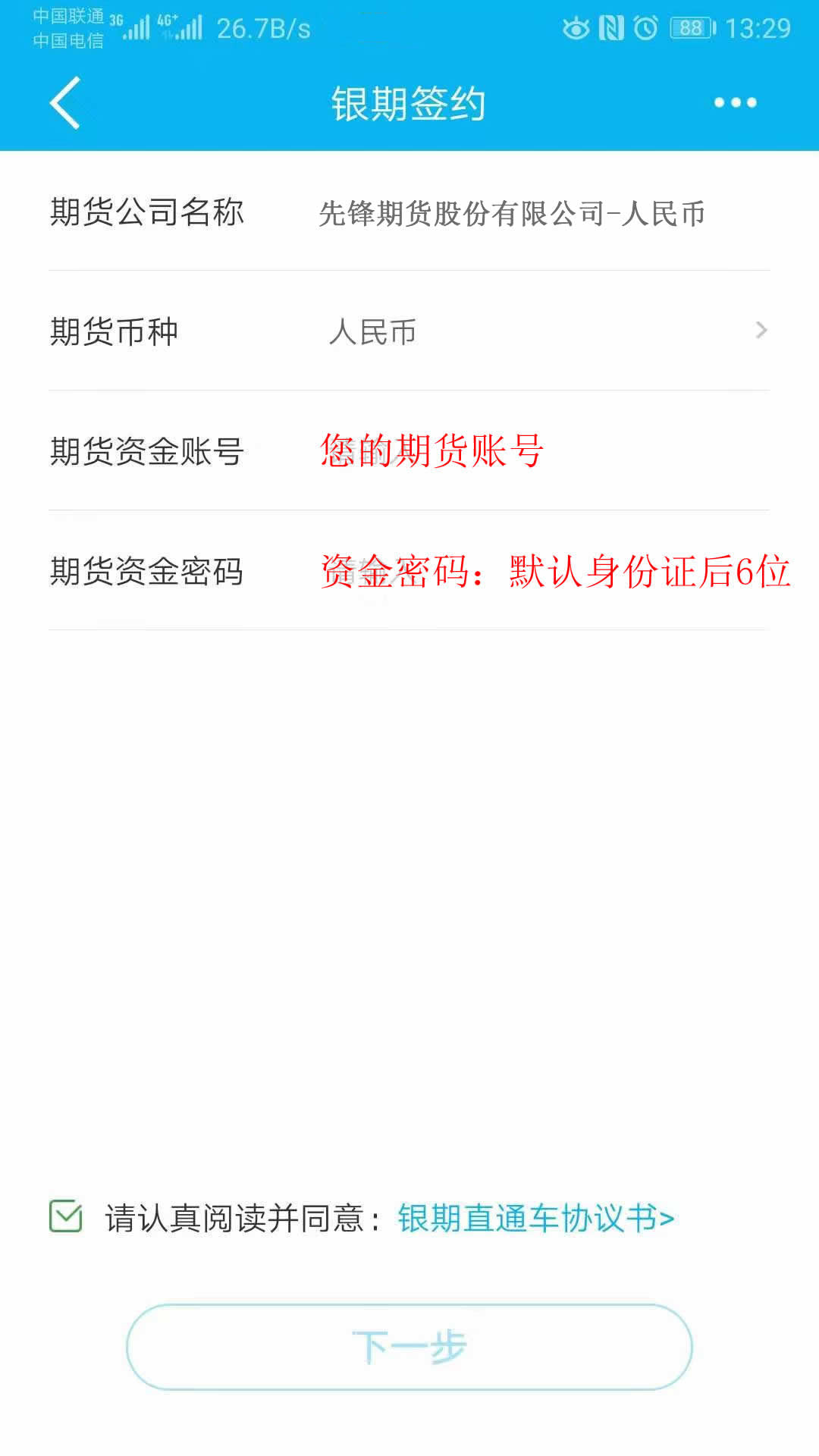This screenshot has height=1456, width=819.
Task: Tap the 下一步 button
Action: tap(409, 1347)
